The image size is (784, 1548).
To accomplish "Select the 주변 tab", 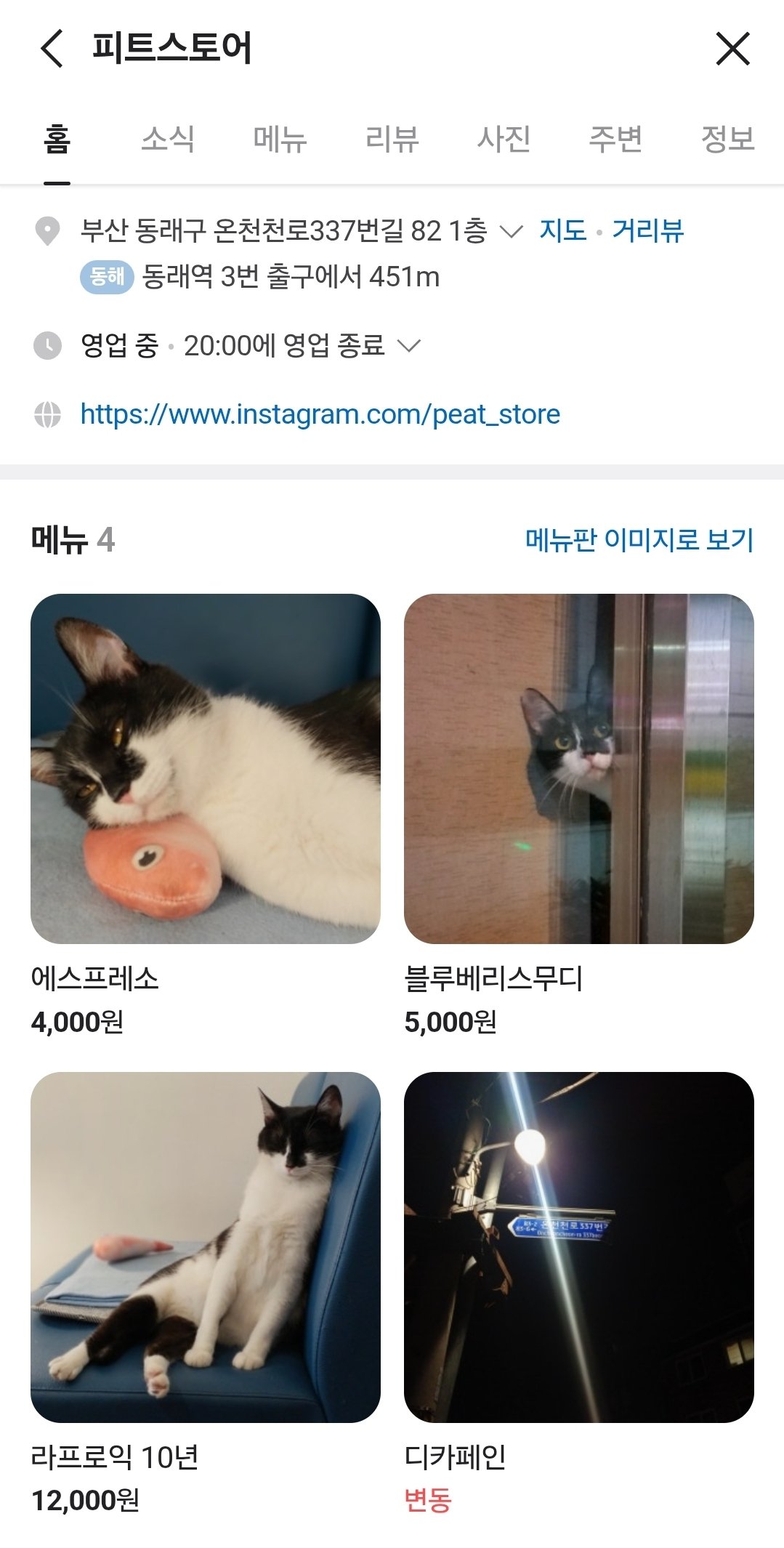I will pos(615,139).
